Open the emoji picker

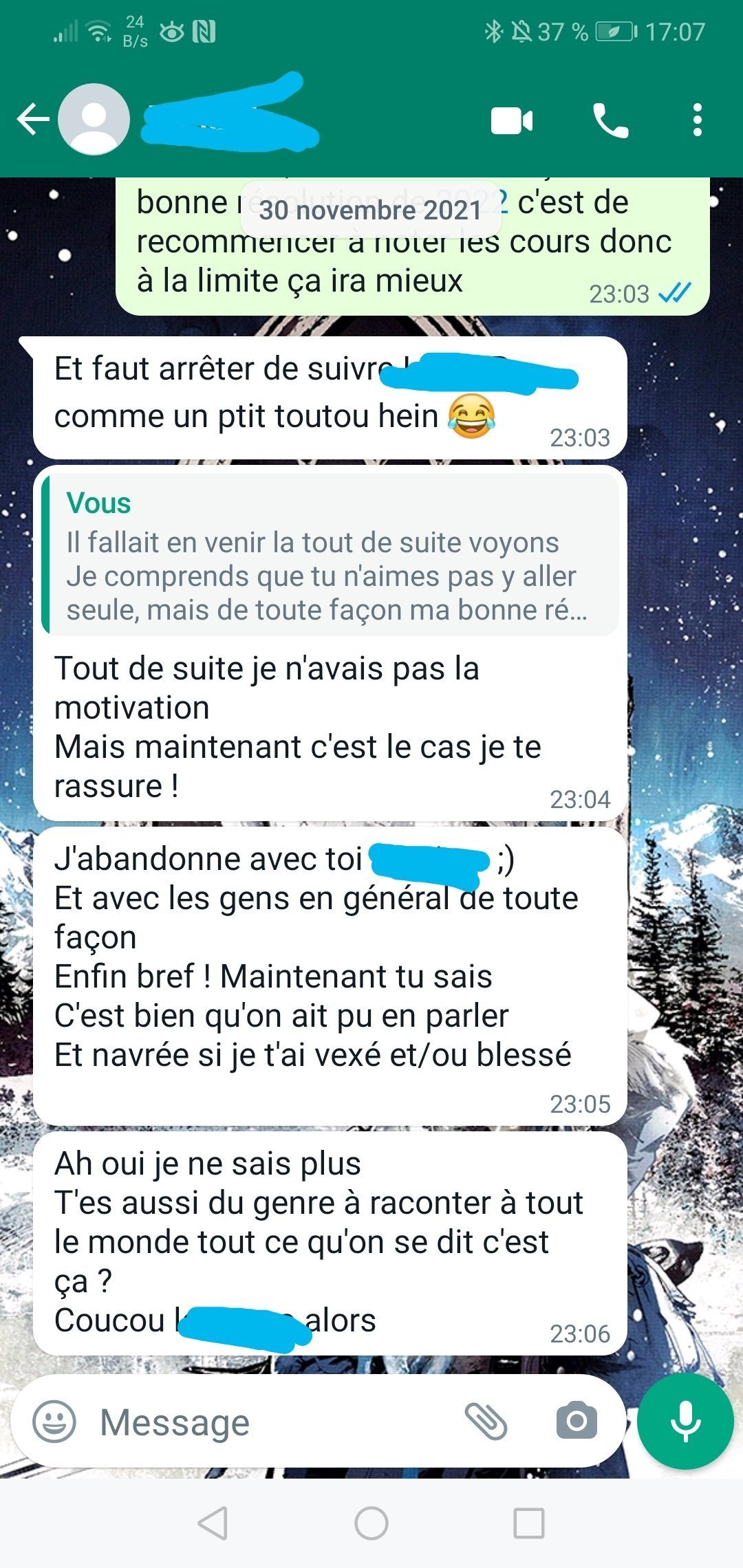click(x=54, y=1422)
